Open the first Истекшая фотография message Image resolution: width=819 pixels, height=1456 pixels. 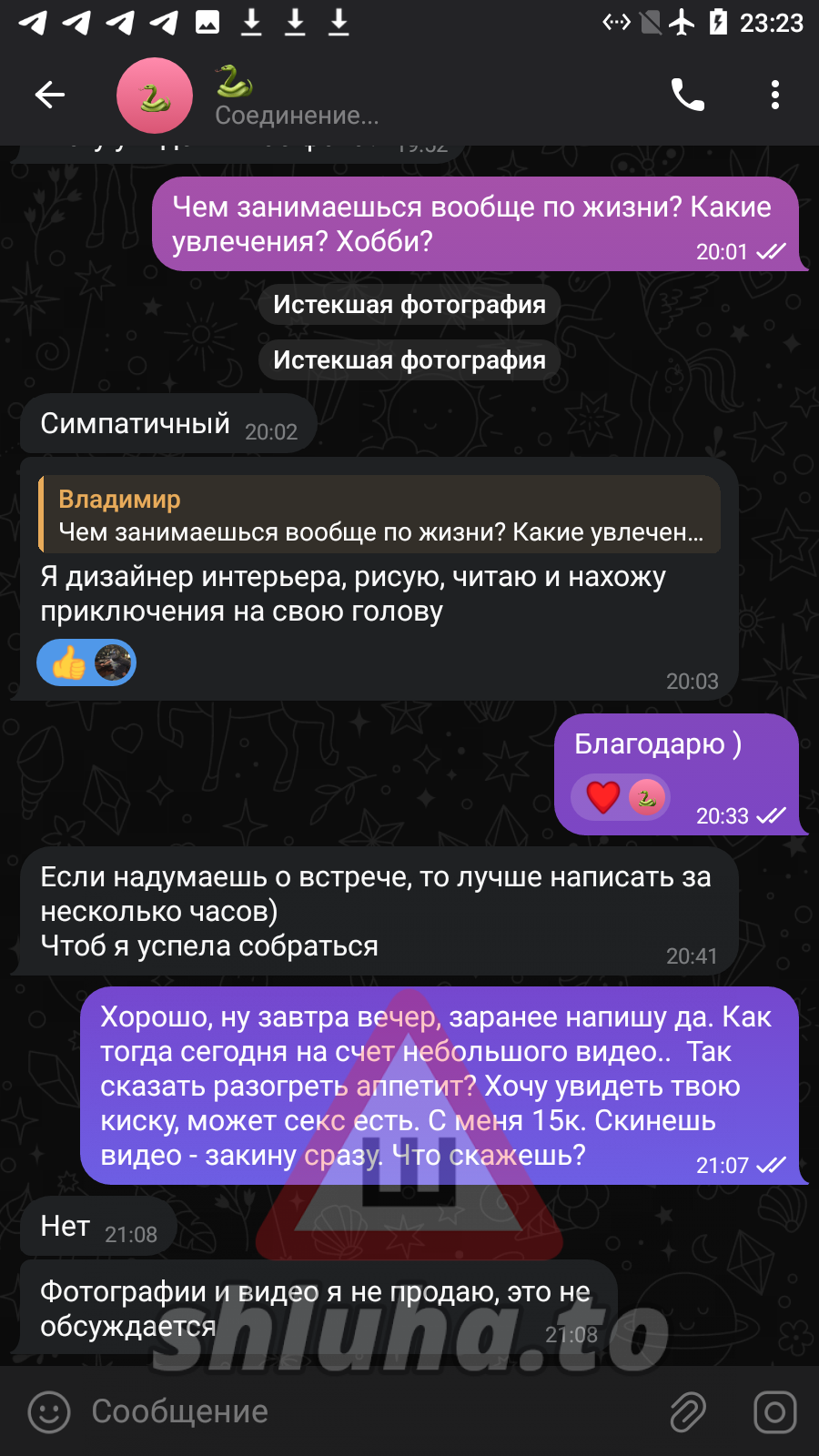(x=409, y=305)
